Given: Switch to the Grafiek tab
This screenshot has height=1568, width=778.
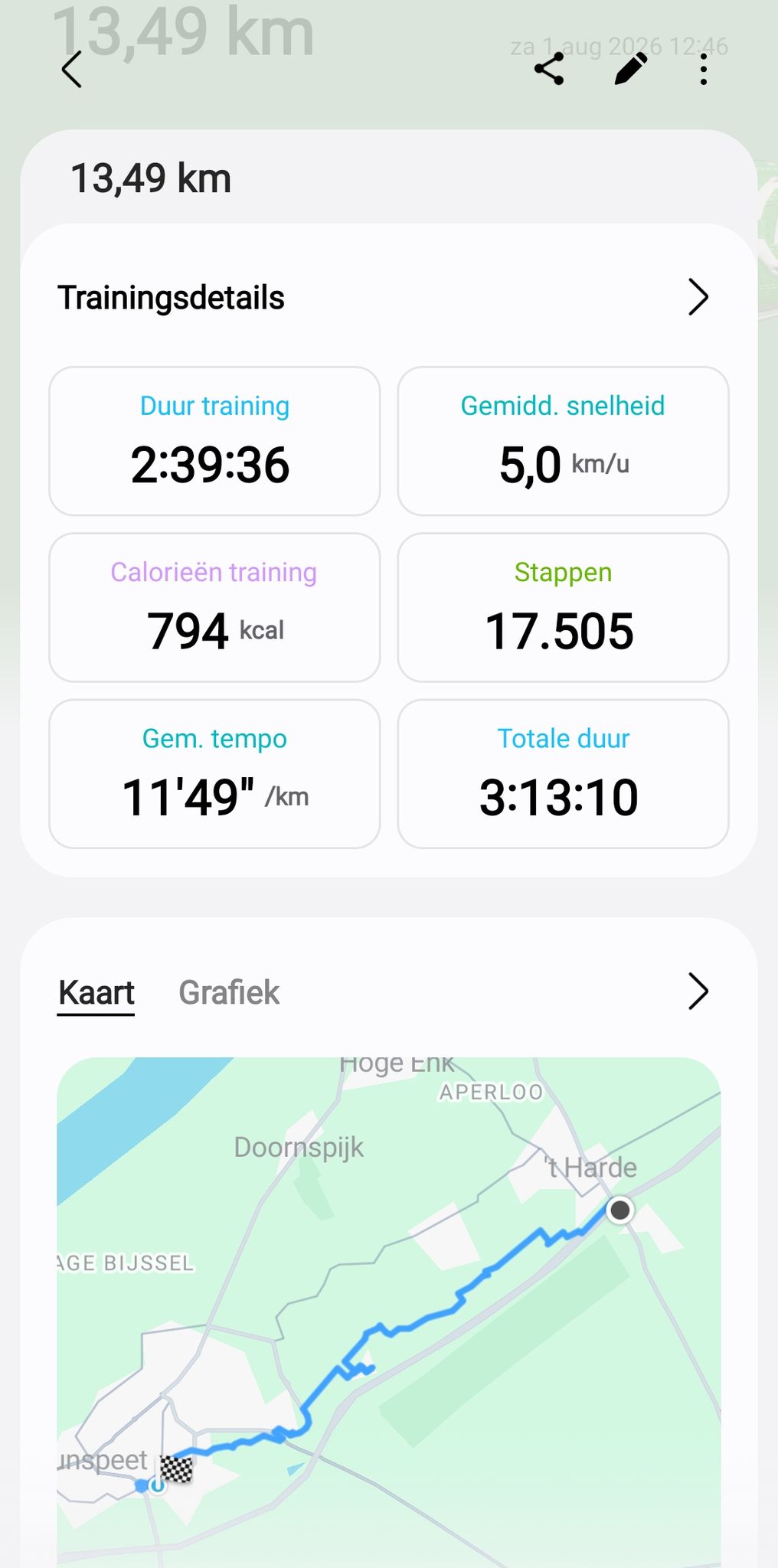Looking at the screenshot, I should [229, 992].
